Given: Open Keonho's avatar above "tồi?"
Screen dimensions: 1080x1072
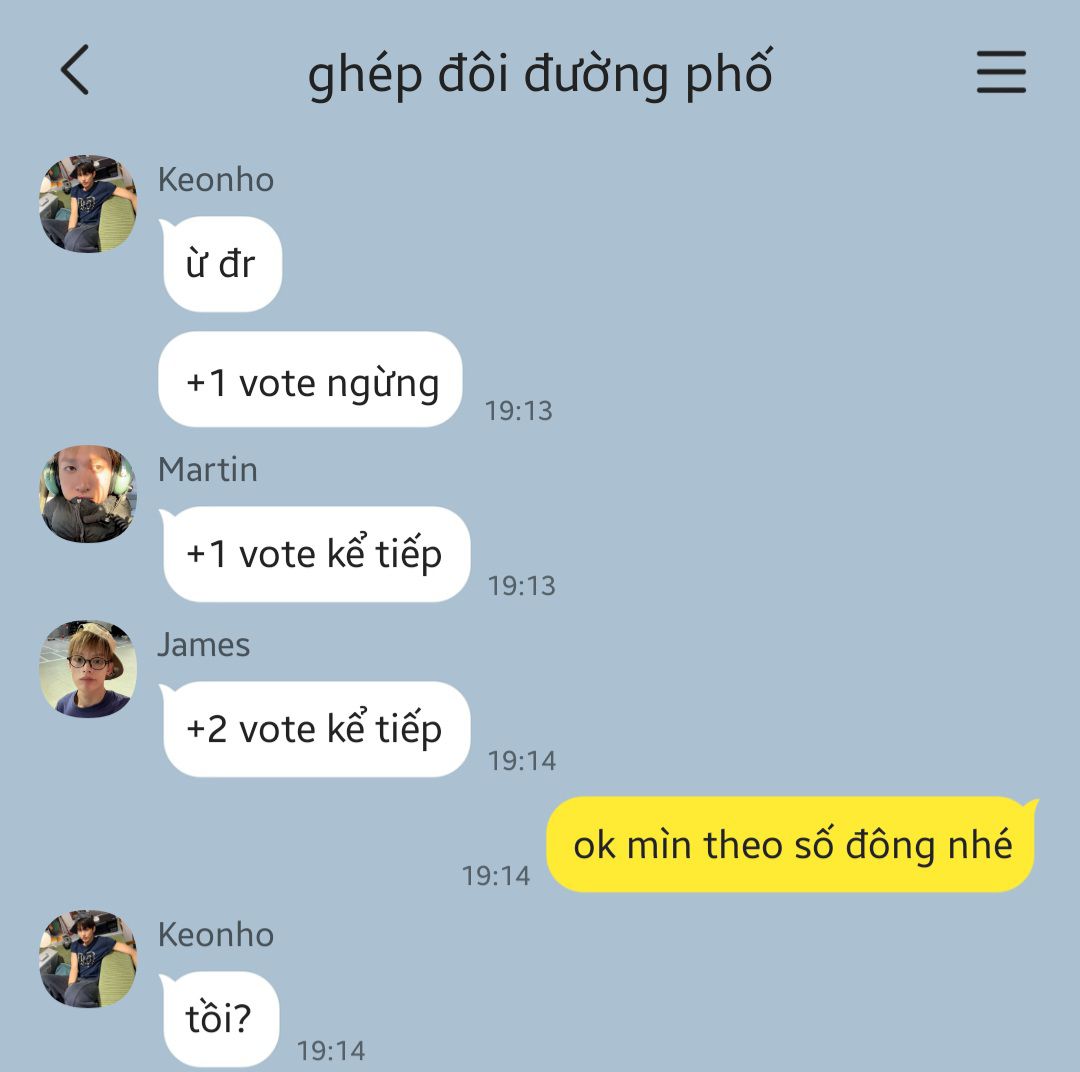Looking at the screenshot, I should coord(88,958).
